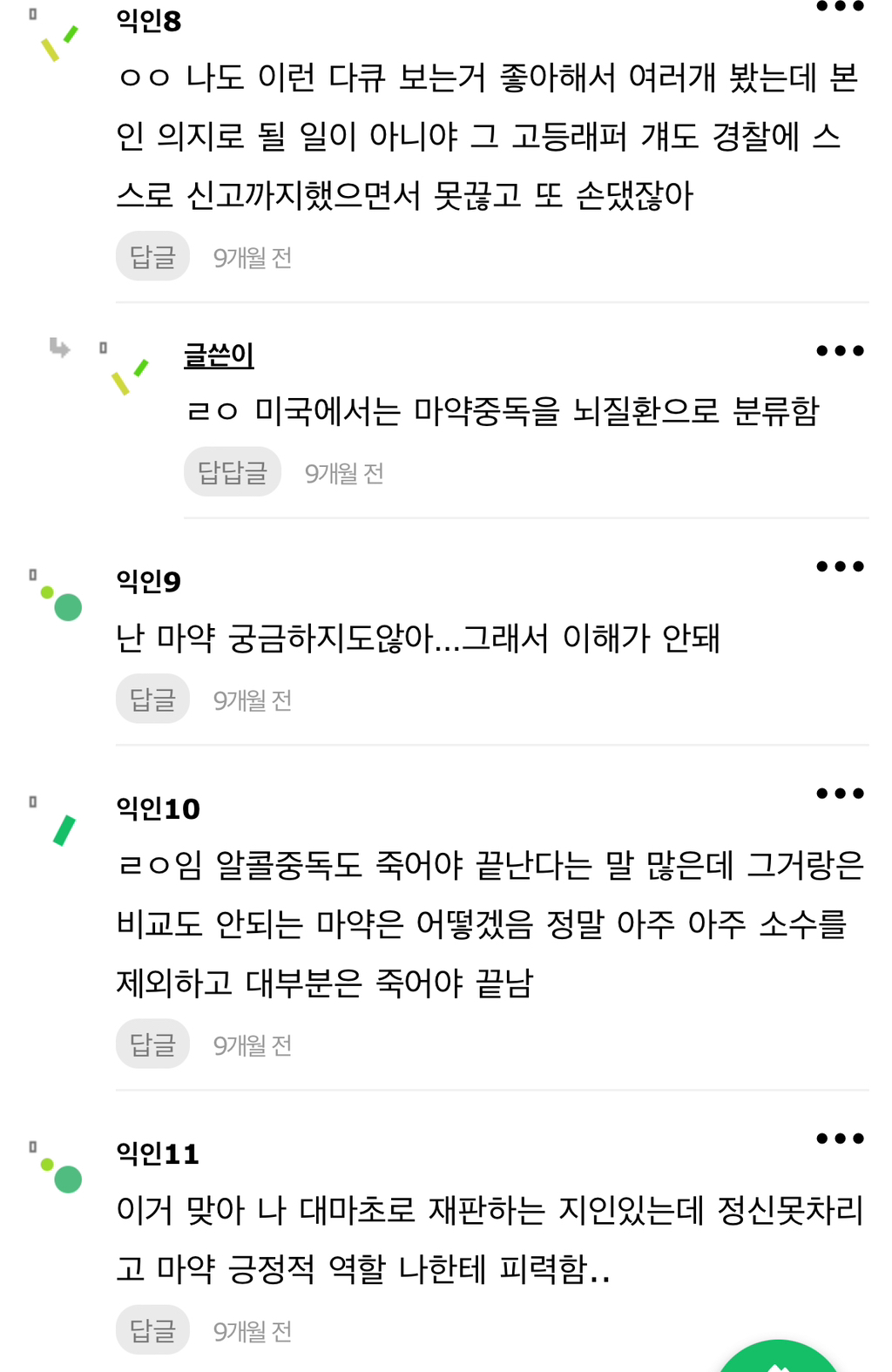
Task: Click the small gray square icon beside 익인8
Action: click(33, 12)
